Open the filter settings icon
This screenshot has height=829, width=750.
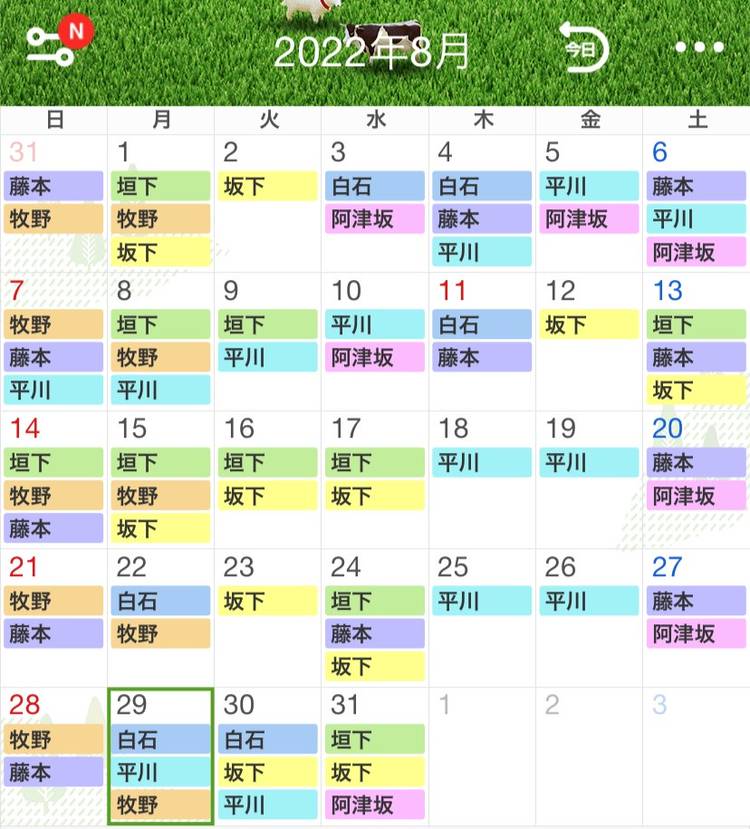50,46
